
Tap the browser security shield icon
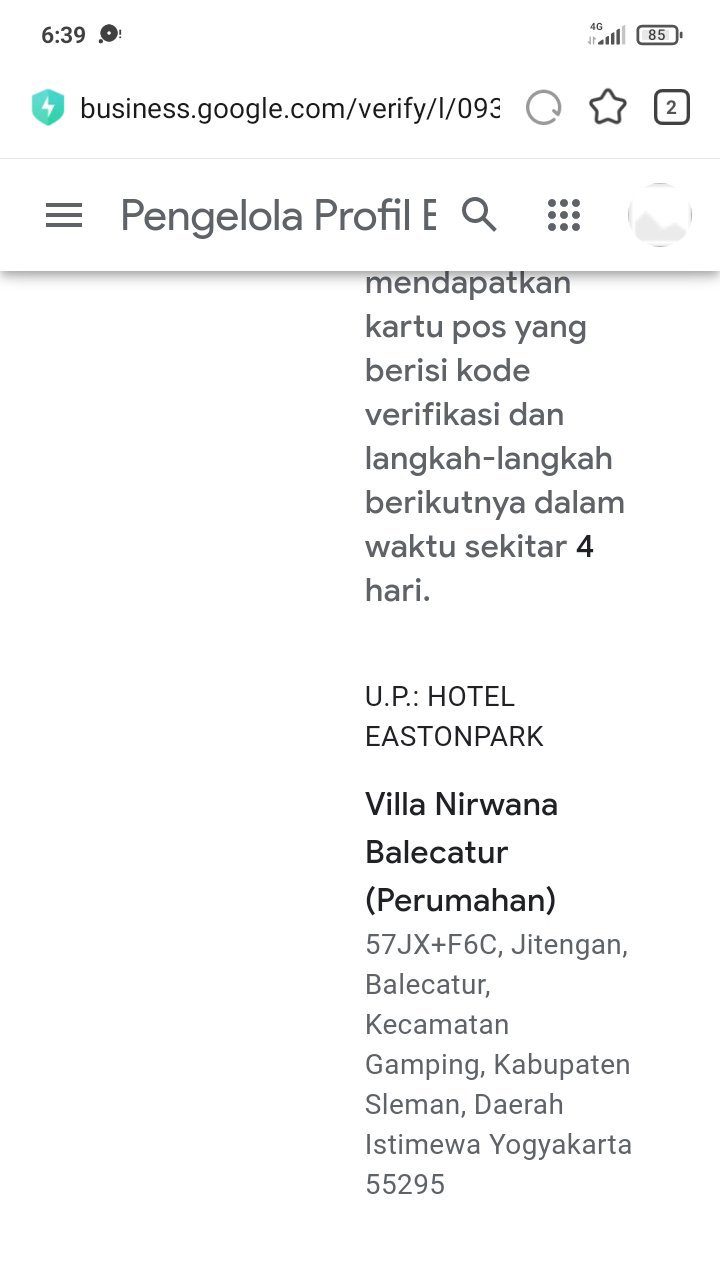click(x=48, y=108)
